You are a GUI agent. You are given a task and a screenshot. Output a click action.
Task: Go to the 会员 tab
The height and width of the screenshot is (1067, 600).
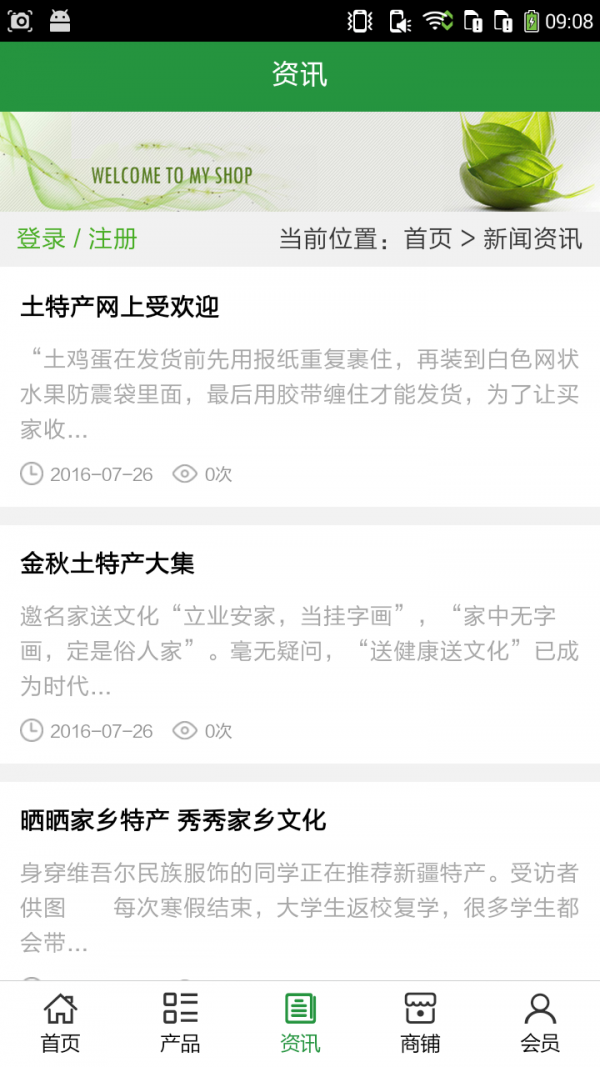[540, 1023]
